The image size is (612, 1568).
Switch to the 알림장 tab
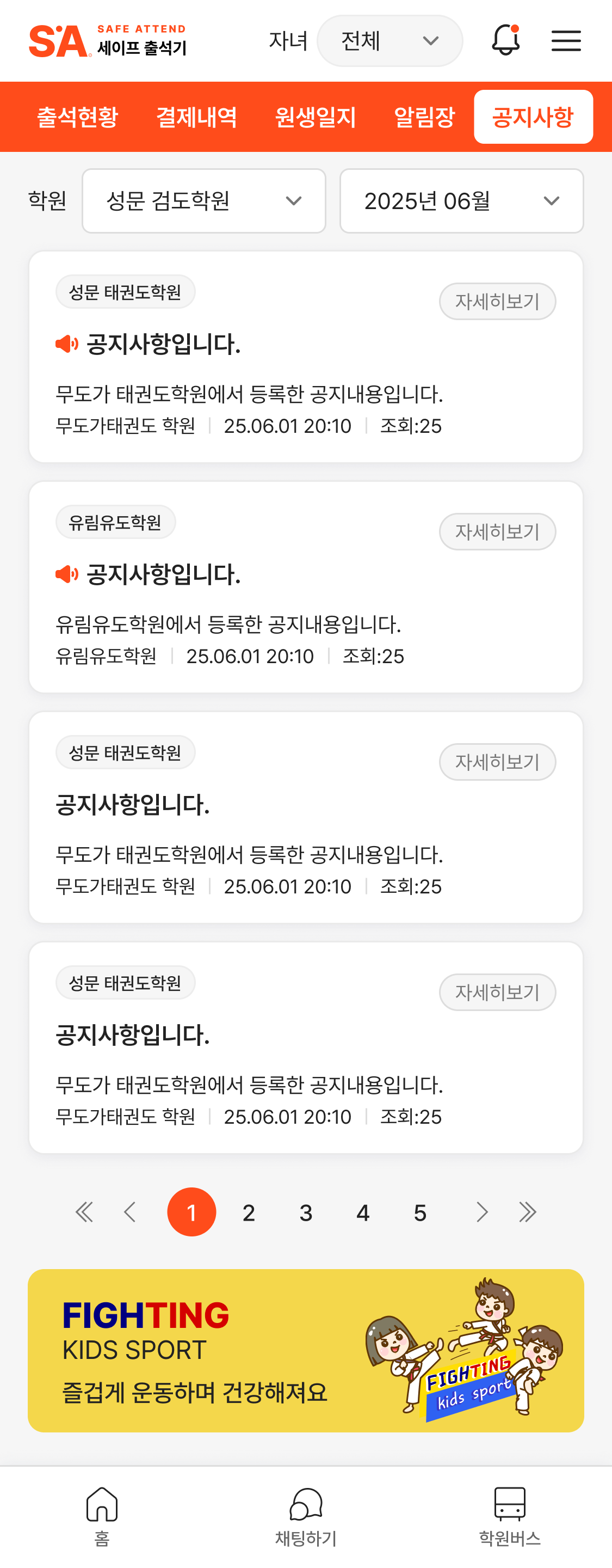coord(424,117)
